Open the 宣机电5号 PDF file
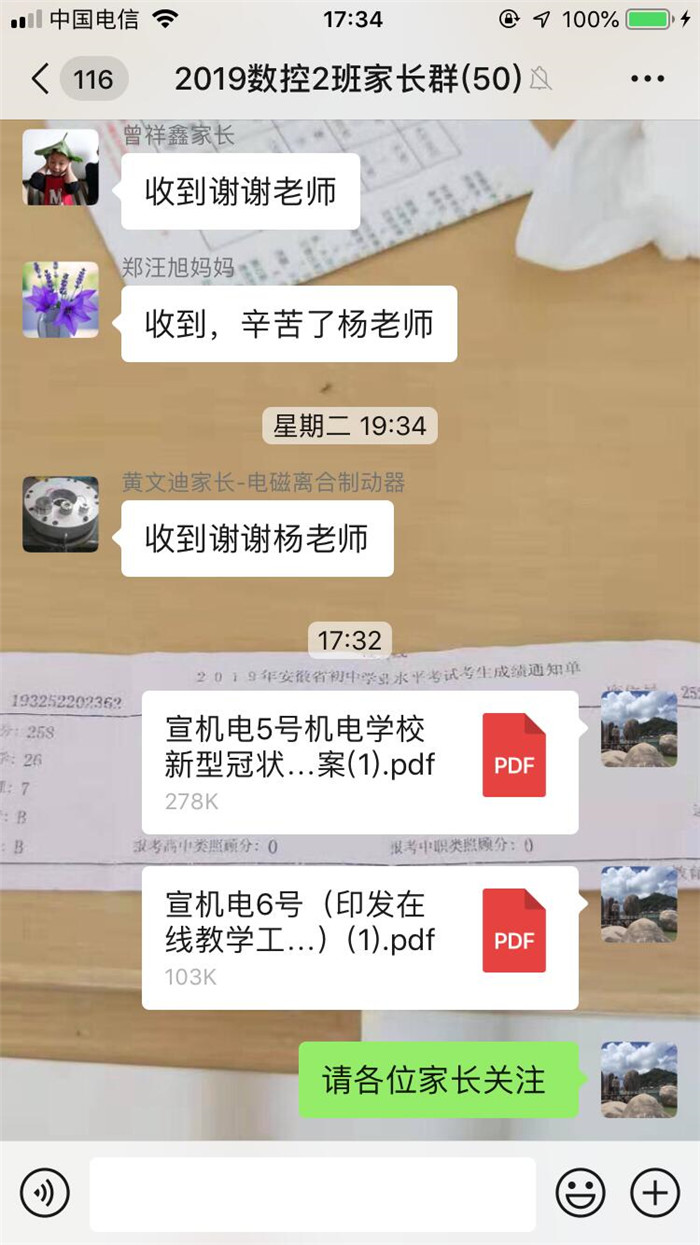This screenshot has height=1245, width=700. click(360, 762)
